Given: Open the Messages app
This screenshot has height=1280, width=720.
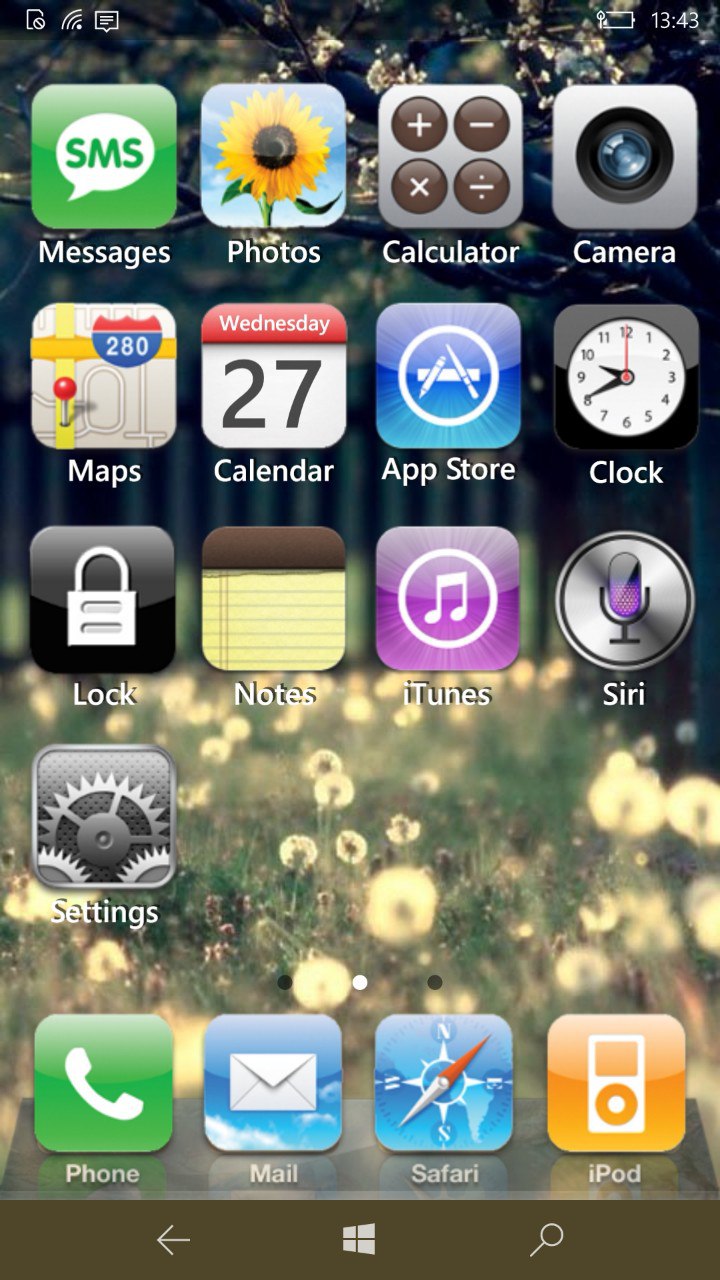Looking at the screenshot, I should pyautogui.click(x=104, y=157).
